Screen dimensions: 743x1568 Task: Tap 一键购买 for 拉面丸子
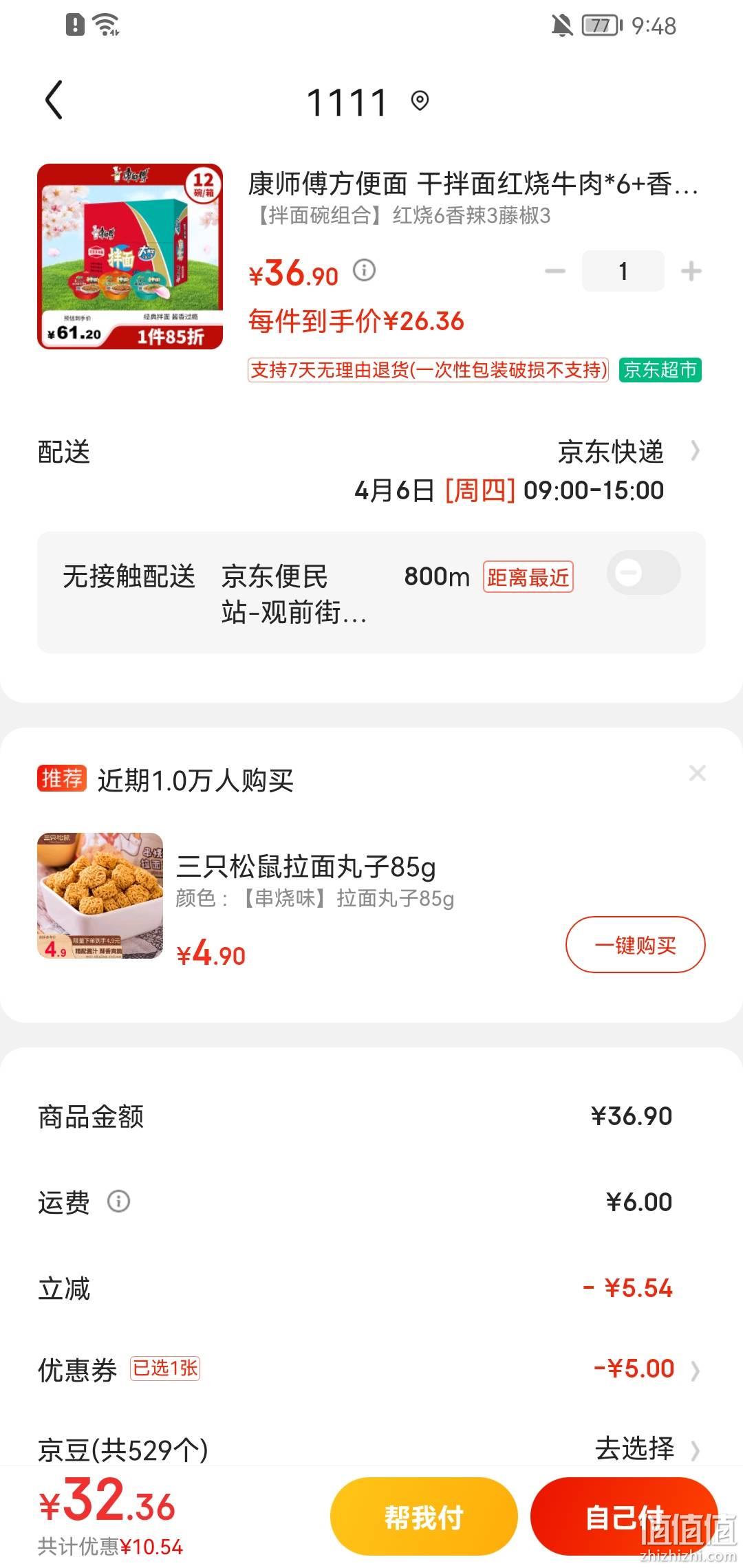(636, 945)
